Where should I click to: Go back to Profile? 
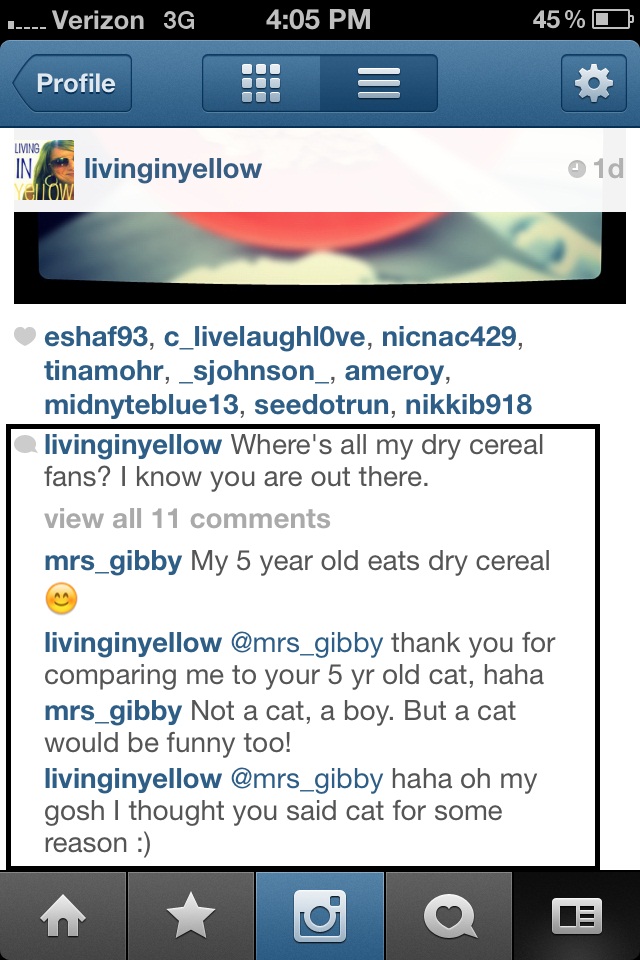point(66,84)
